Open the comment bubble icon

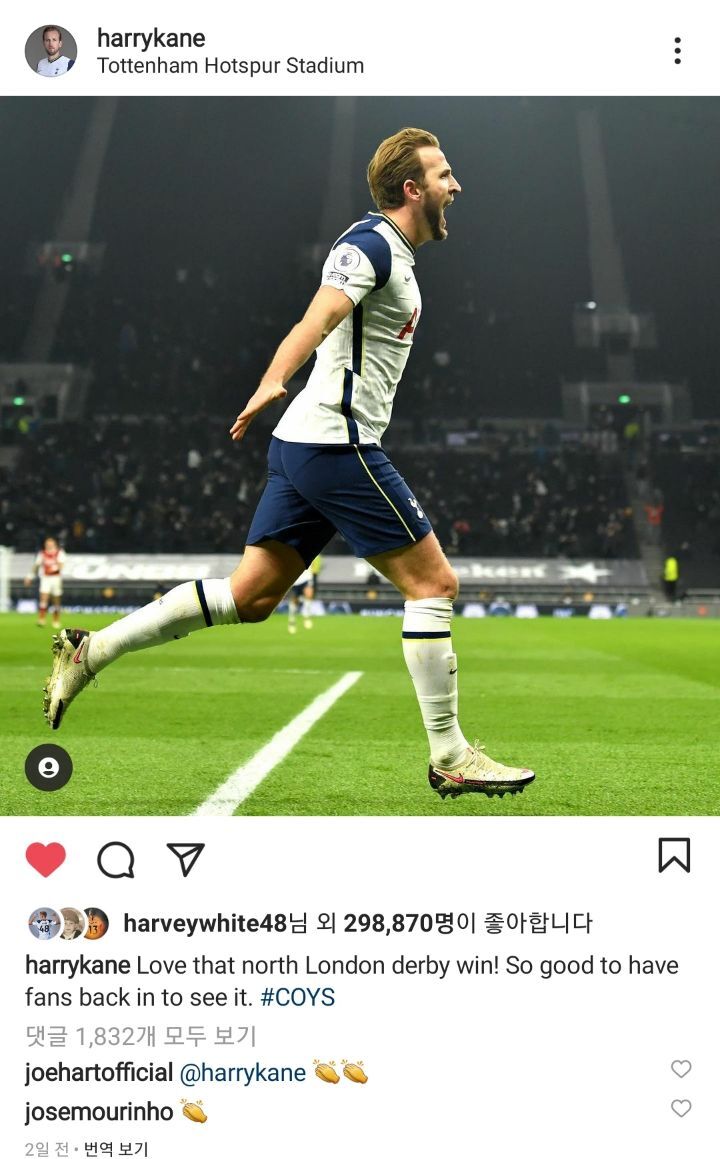115,859
